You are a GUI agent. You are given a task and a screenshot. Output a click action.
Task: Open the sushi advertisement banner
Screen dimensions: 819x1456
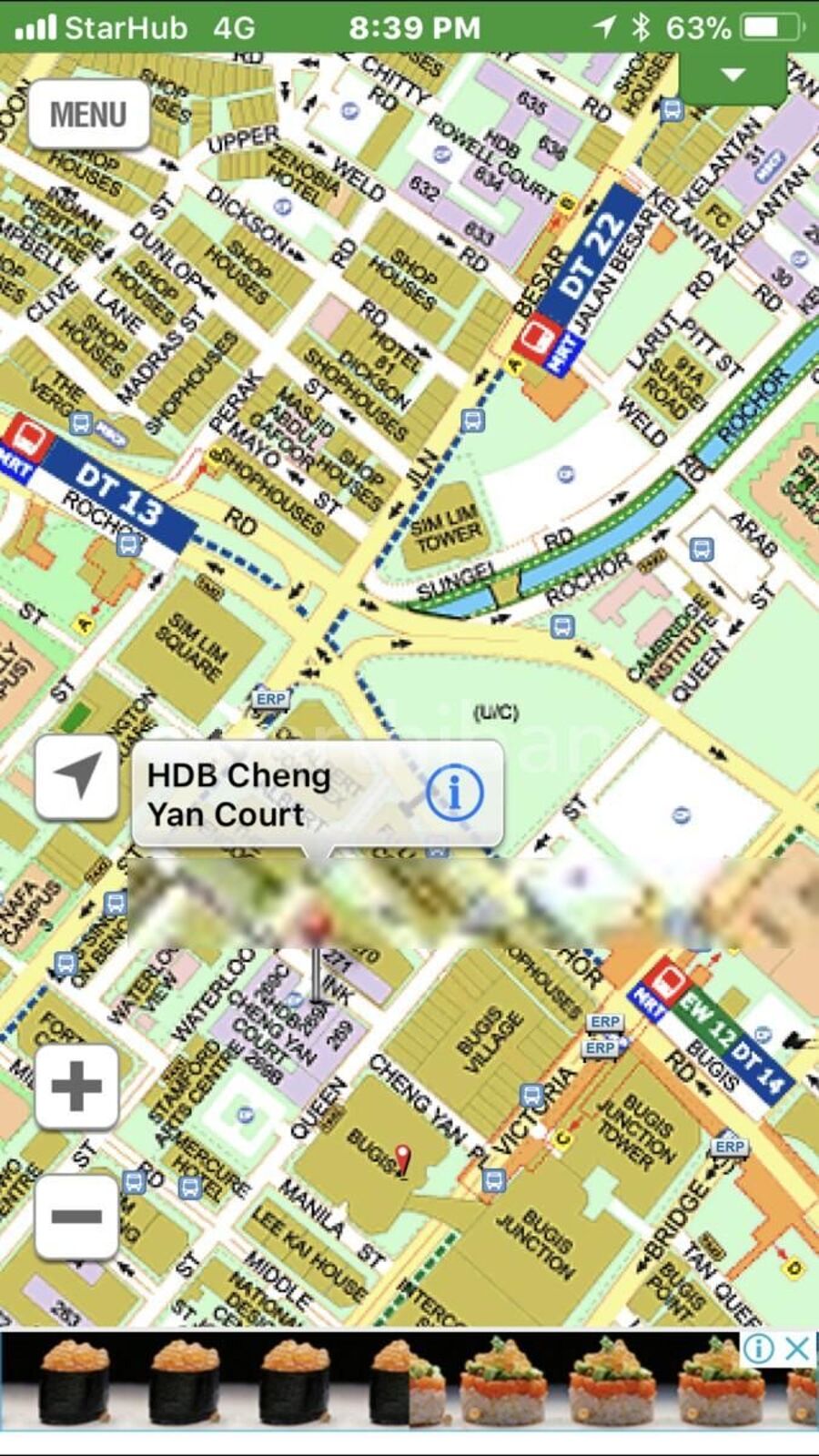tap(382, 1381)
